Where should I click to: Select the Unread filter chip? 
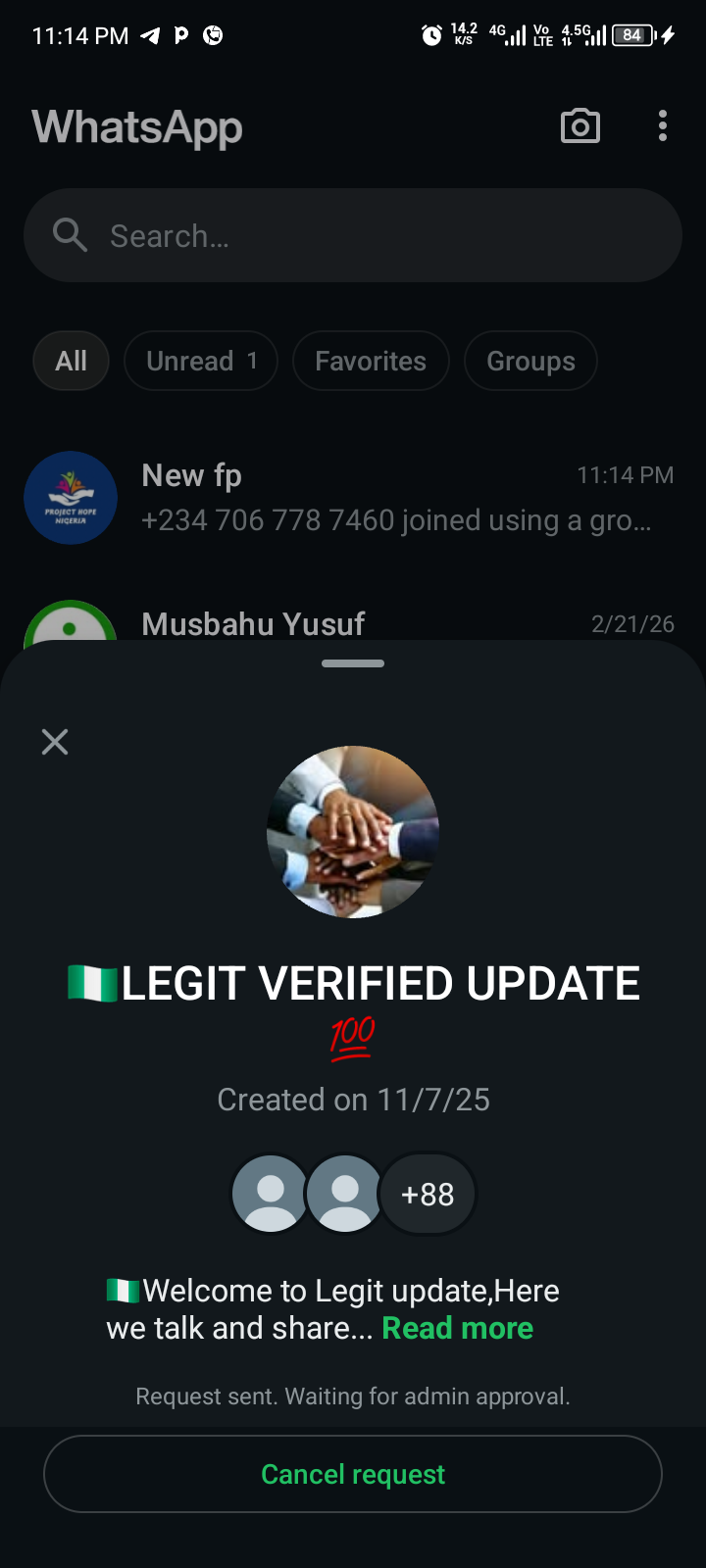[201, 361]
